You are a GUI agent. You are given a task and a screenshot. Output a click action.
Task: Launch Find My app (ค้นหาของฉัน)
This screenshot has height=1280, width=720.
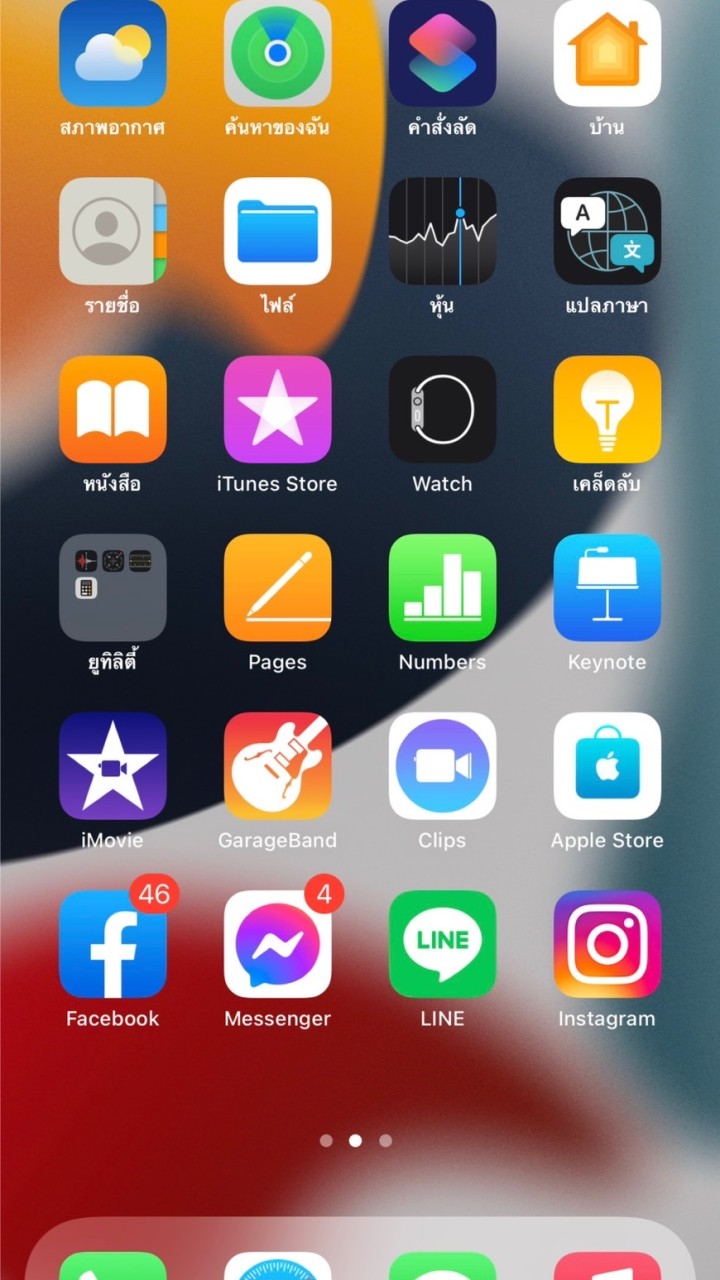[x=277, y=54]
